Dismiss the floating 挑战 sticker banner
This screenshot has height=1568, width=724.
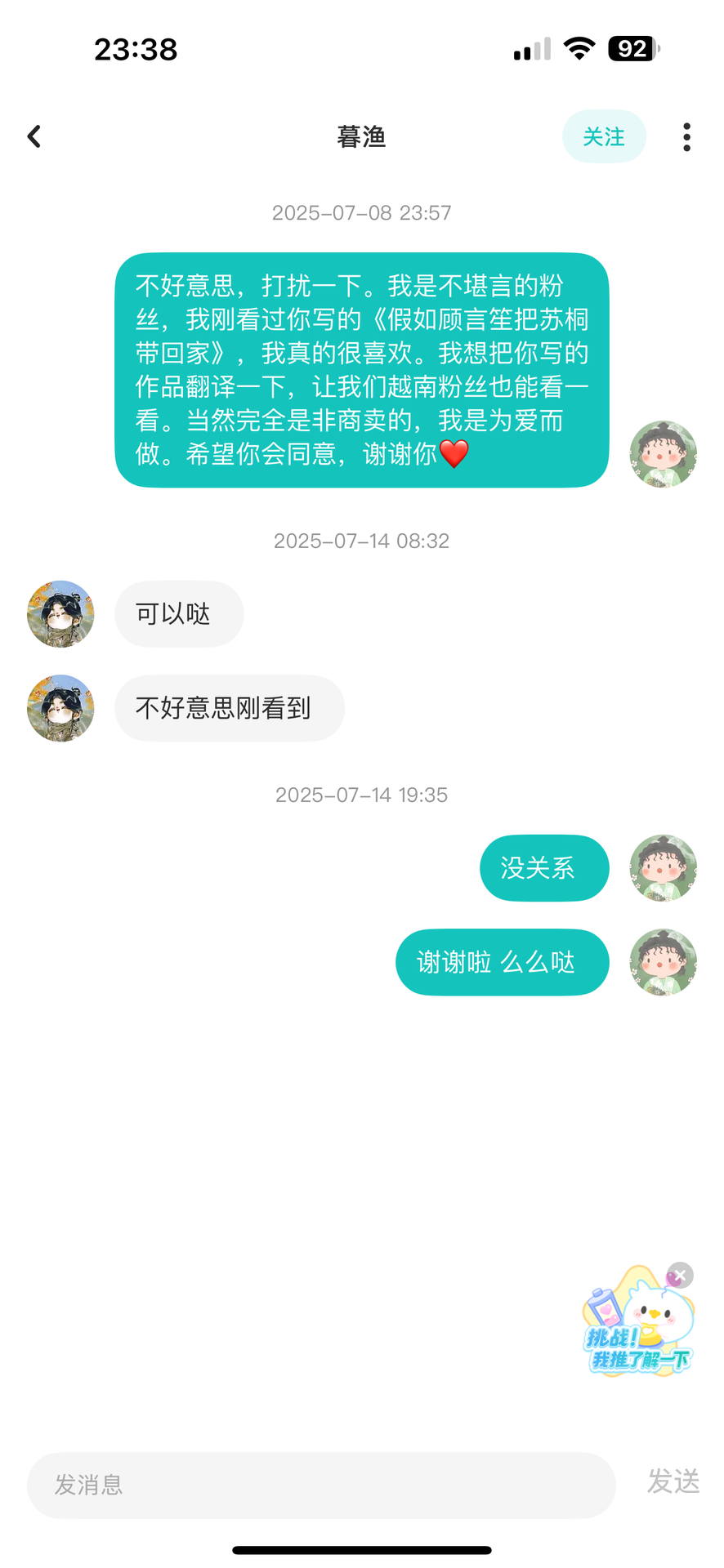(680, 1275)
